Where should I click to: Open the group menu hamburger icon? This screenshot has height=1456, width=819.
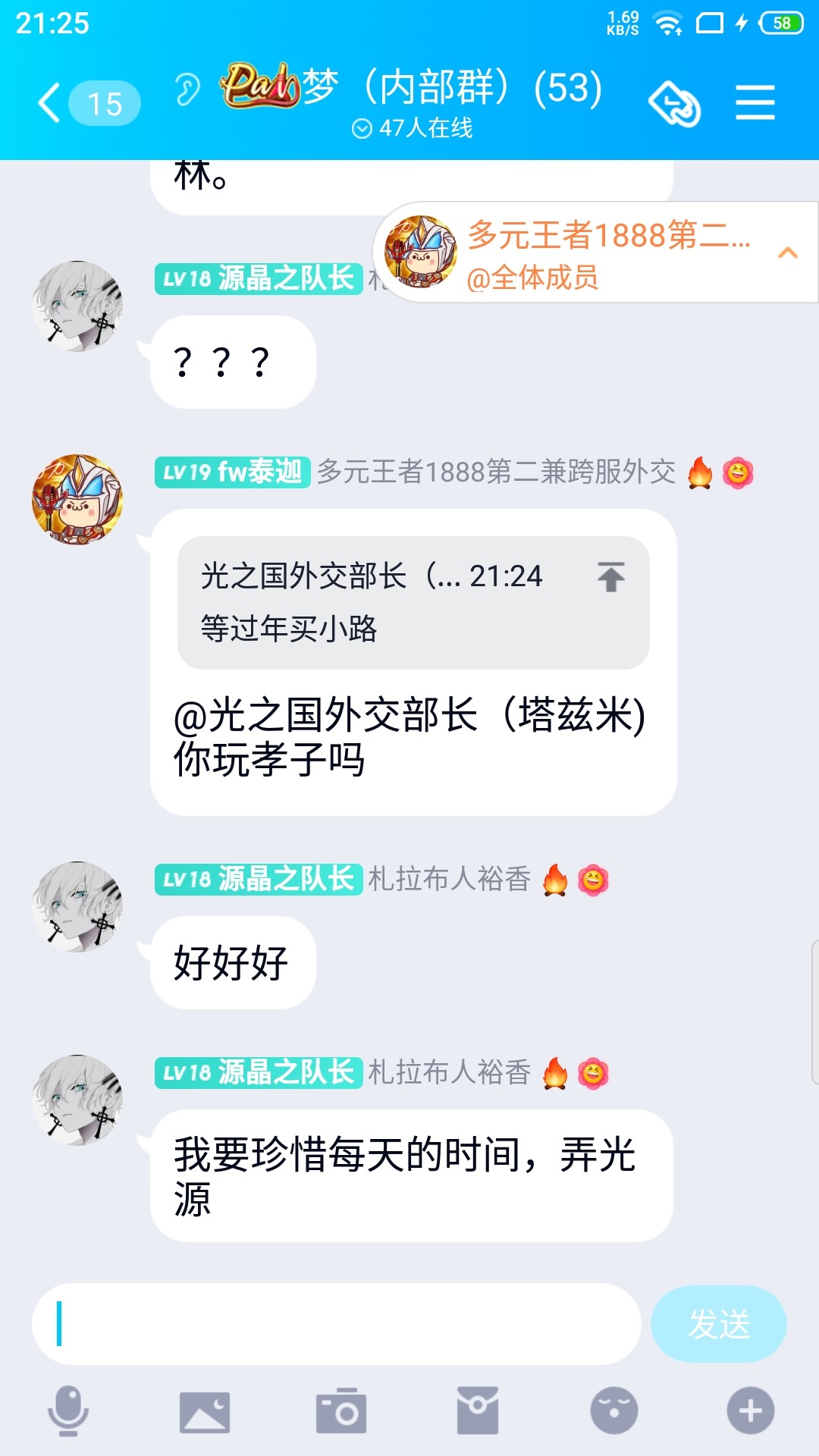pyautogui.click(x=755, y=103)
